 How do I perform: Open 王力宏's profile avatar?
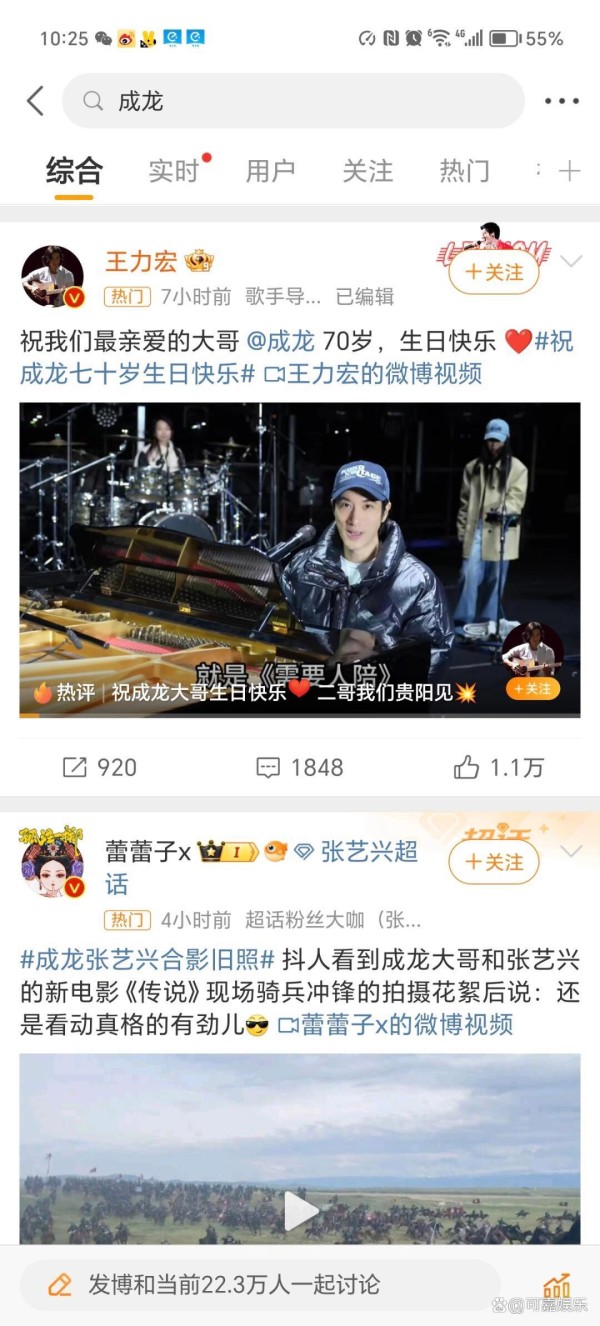coord(52,277)
